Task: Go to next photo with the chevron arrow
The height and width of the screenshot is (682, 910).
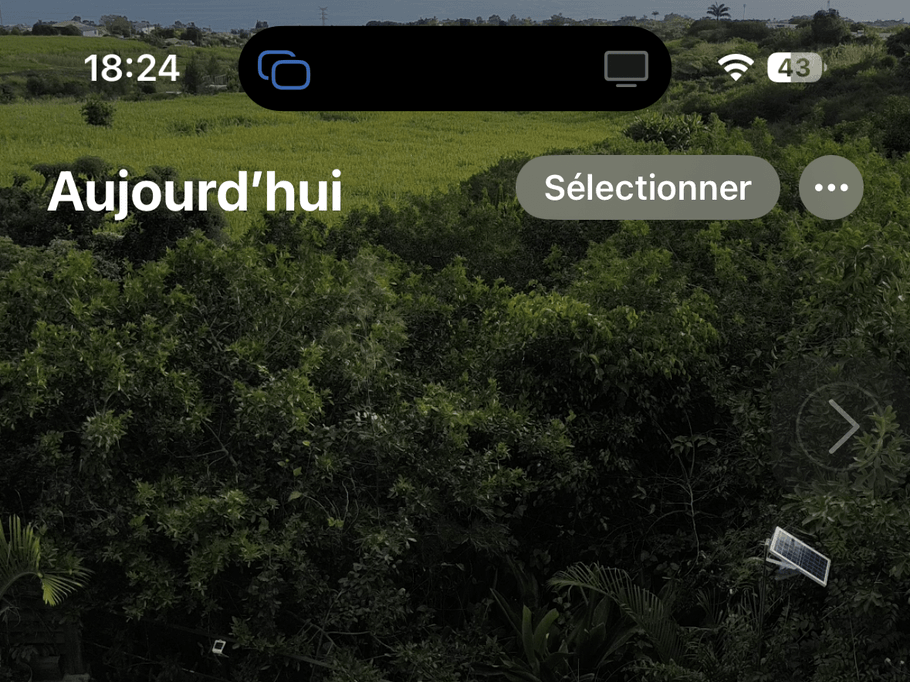Action: pyautogui.click(x=841, y=427)
